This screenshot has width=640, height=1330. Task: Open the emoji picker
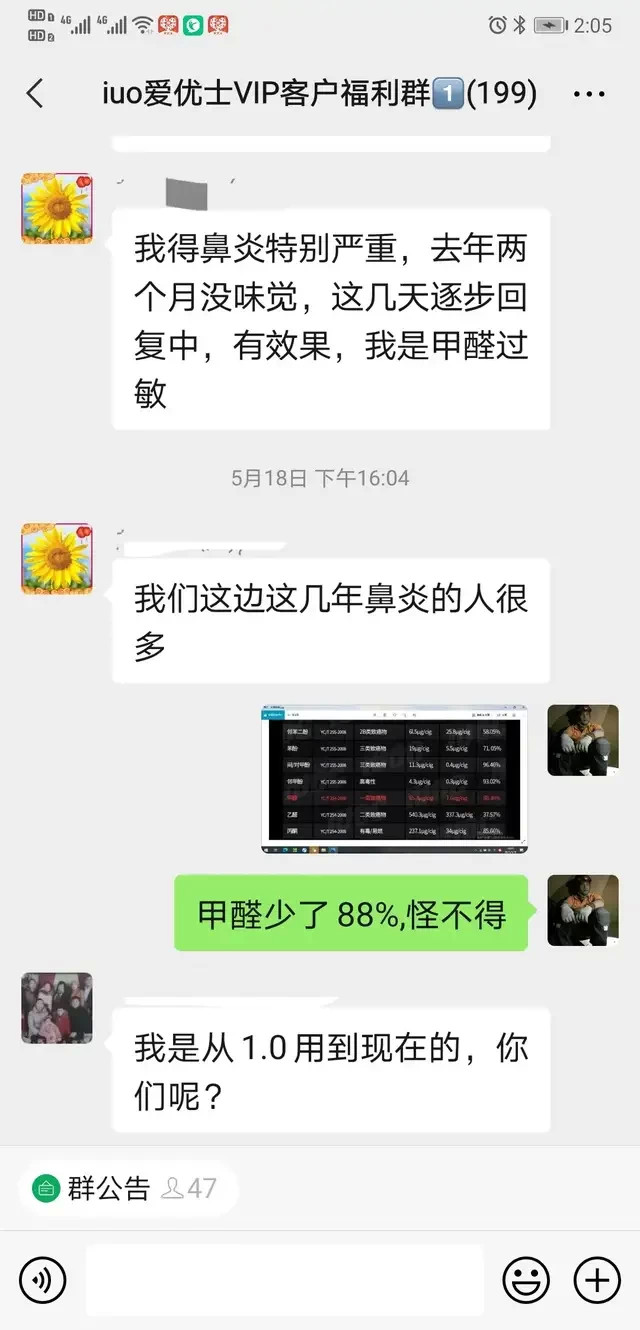tap(526, 1279)
